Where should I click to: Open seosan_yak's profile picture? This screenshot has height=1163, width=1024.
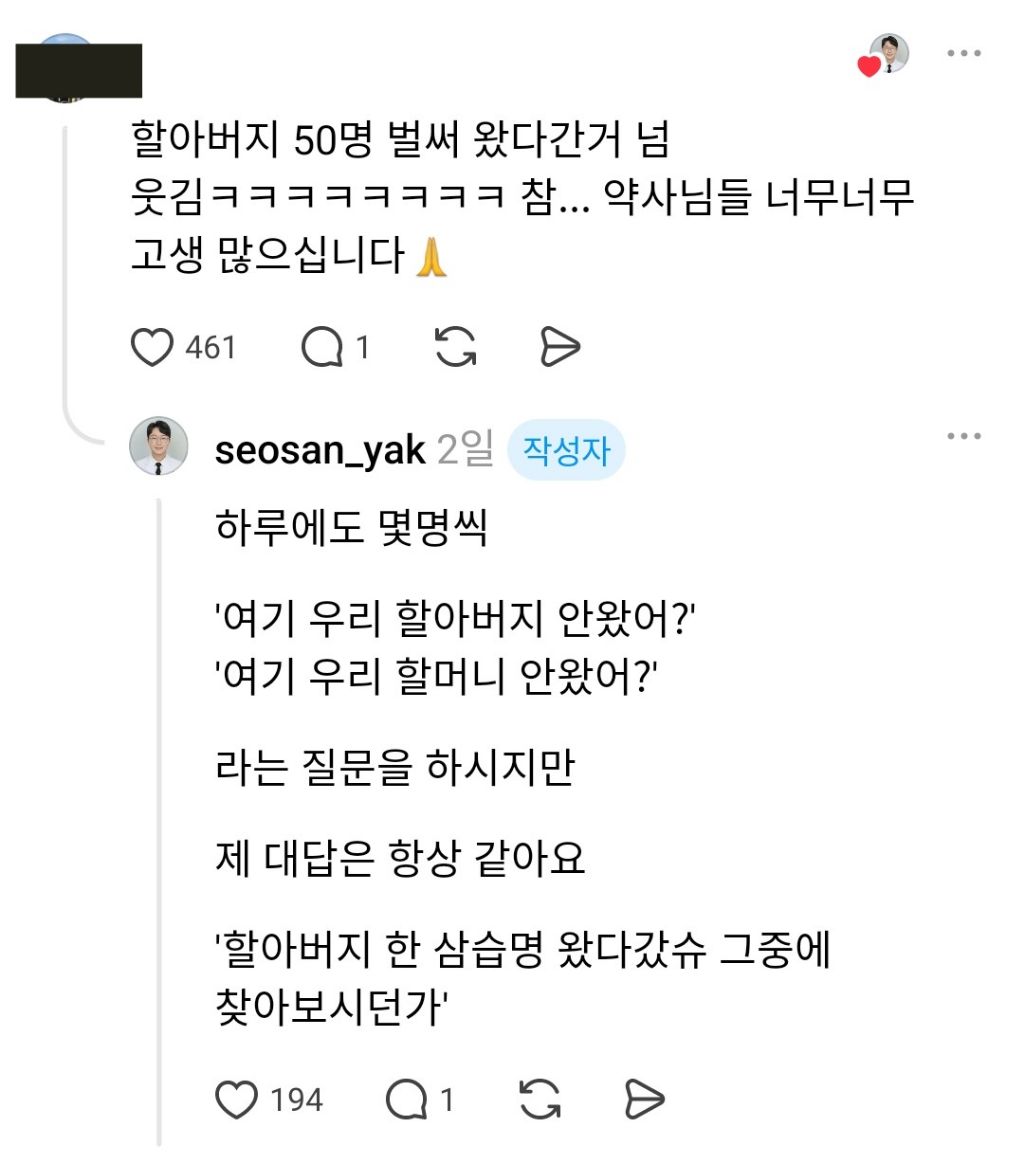tap(159, 446)
